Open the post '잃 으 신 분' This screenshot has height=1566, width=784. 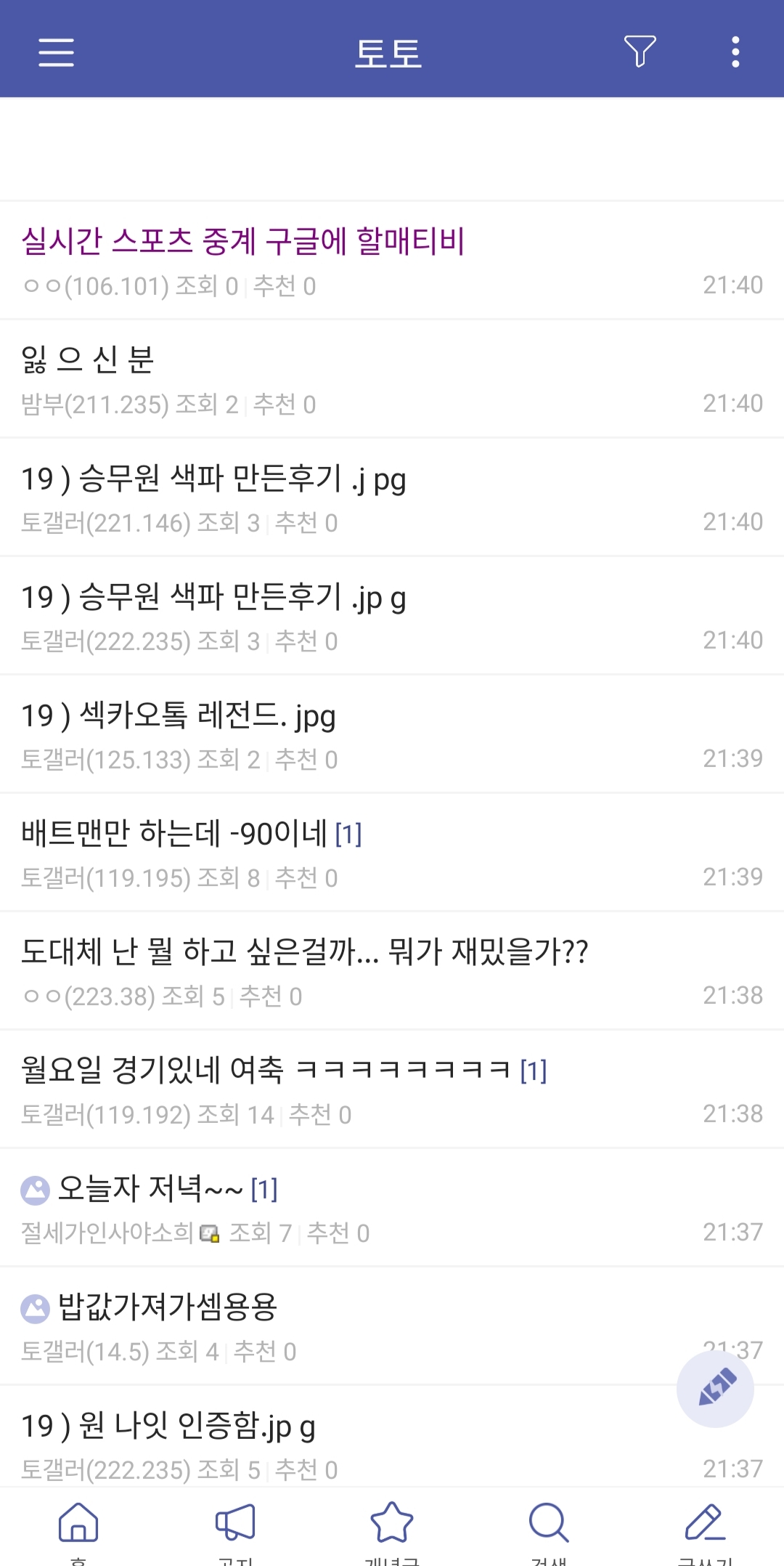[x=88, y=360]
